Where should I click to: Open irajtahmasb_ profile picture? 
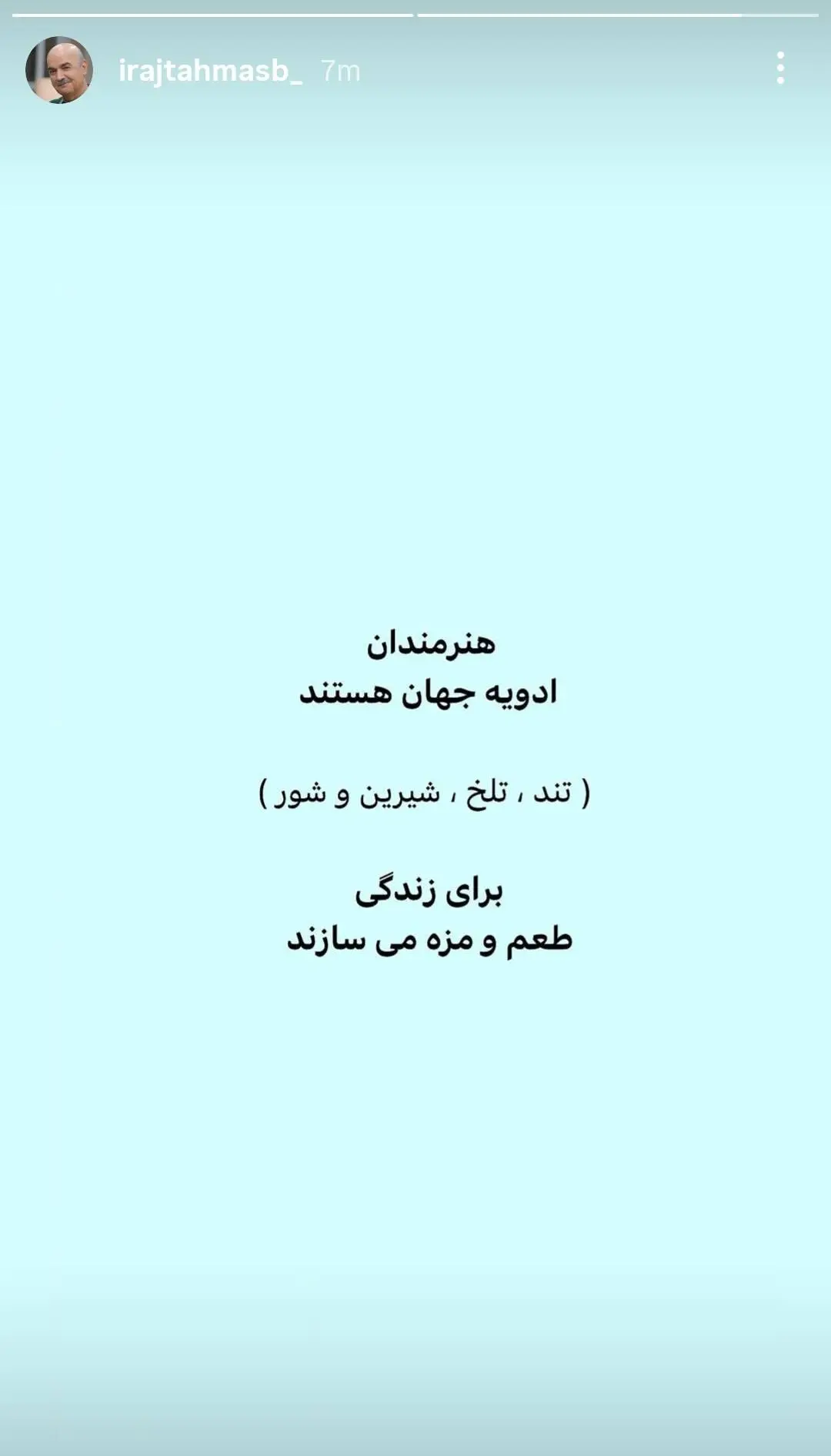pos(59,70)
